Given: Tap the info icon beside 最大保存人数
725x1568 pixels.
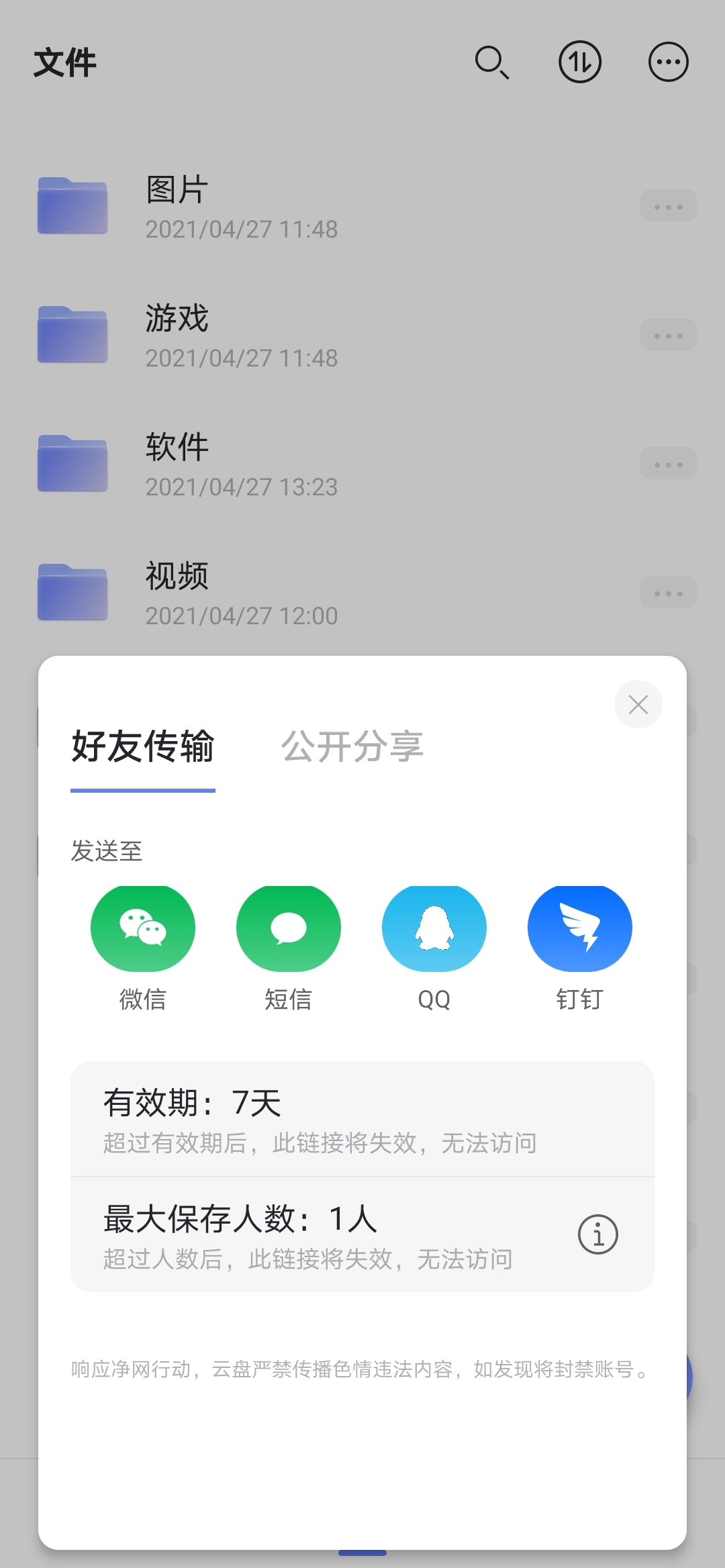Looking at the screenshot, I should click(x=597, y=1234).
